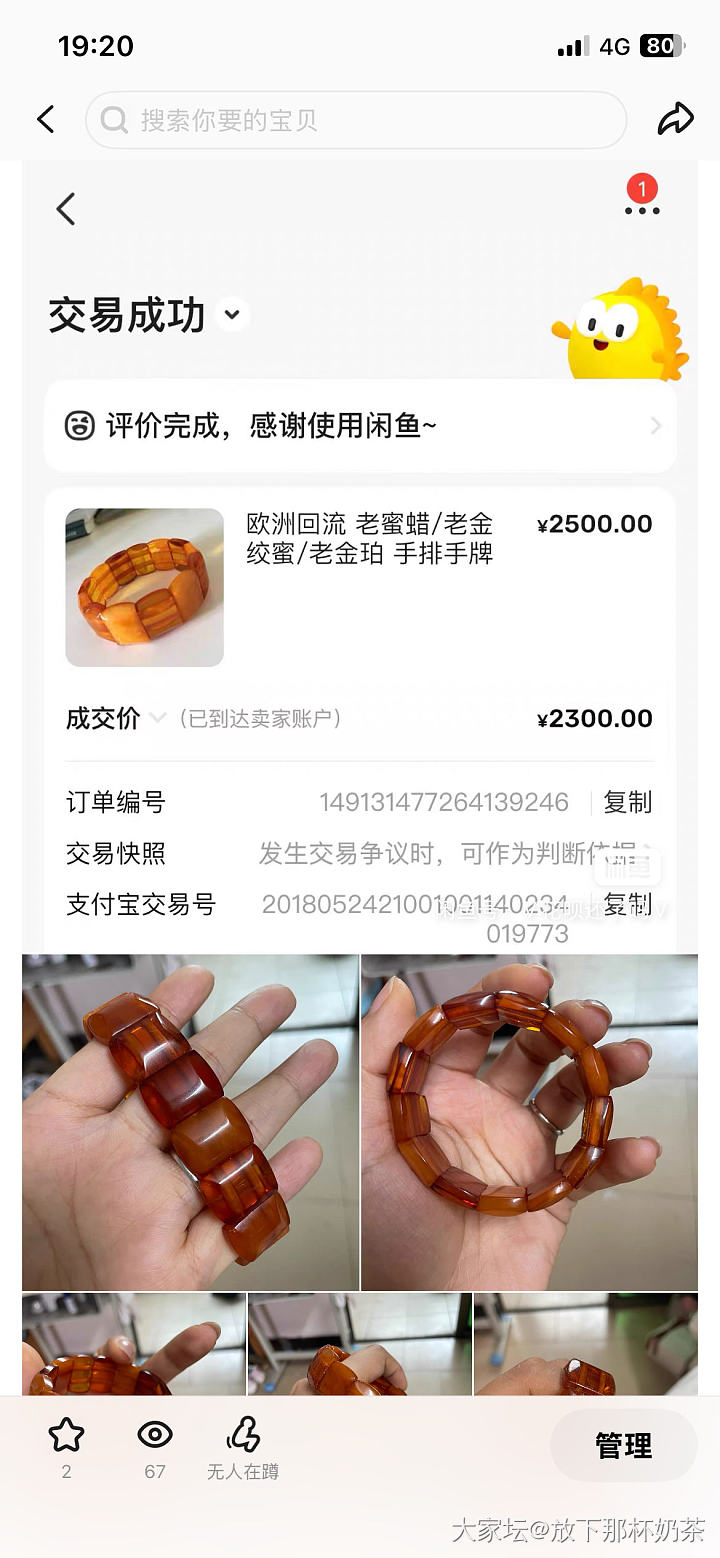Copy the 支付宝交易号 transaction number
The image size is (720, 1558).
click(630, 904)
